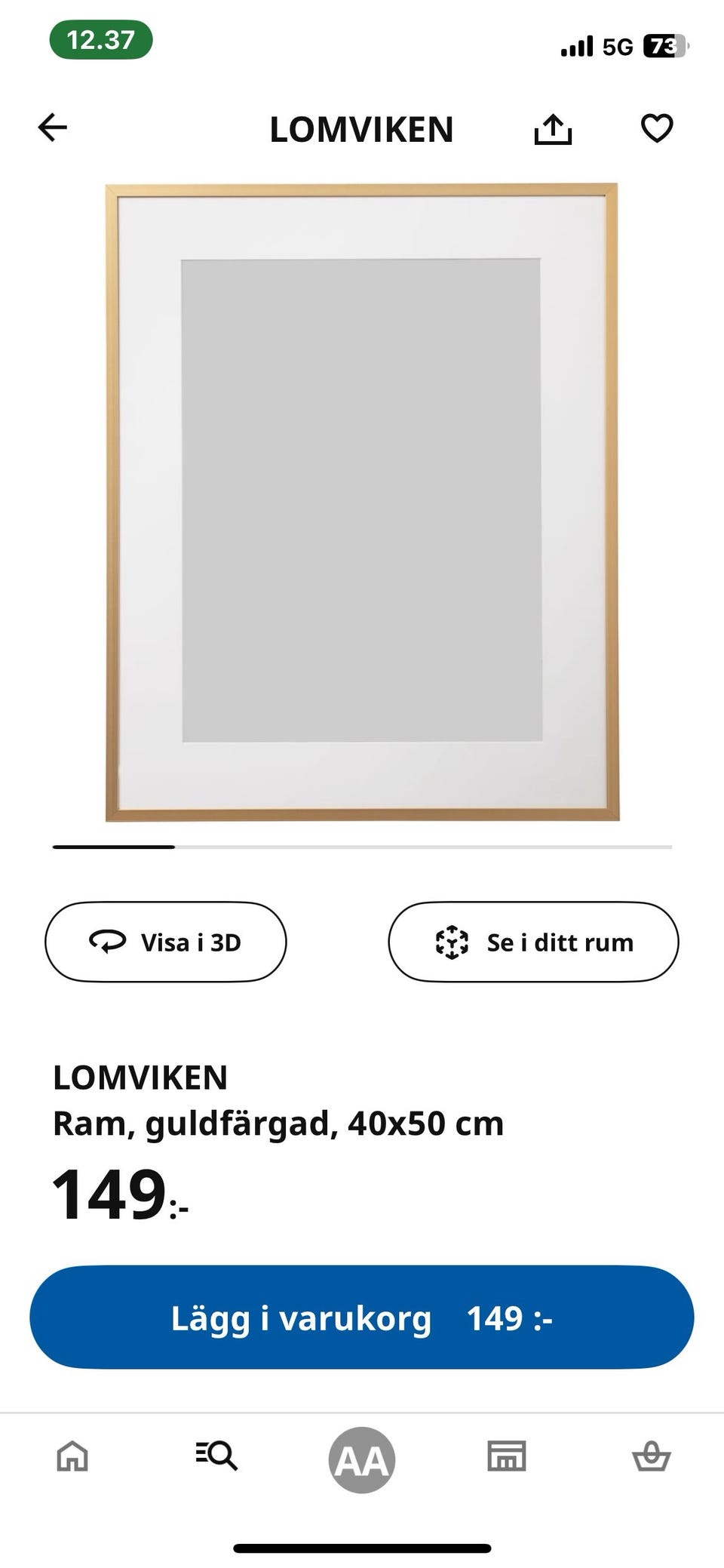Go back using the arrow icon

tap(52, 128)
